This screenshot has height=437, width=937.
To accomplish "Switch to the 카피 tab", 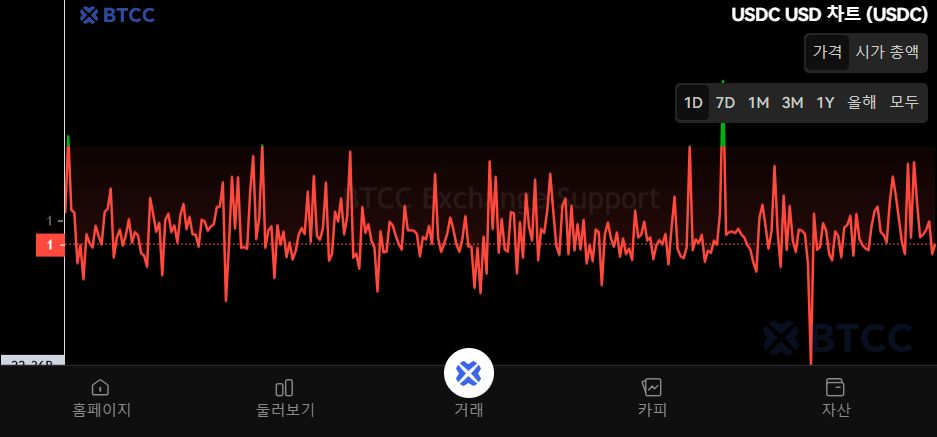I will point(652,398).
